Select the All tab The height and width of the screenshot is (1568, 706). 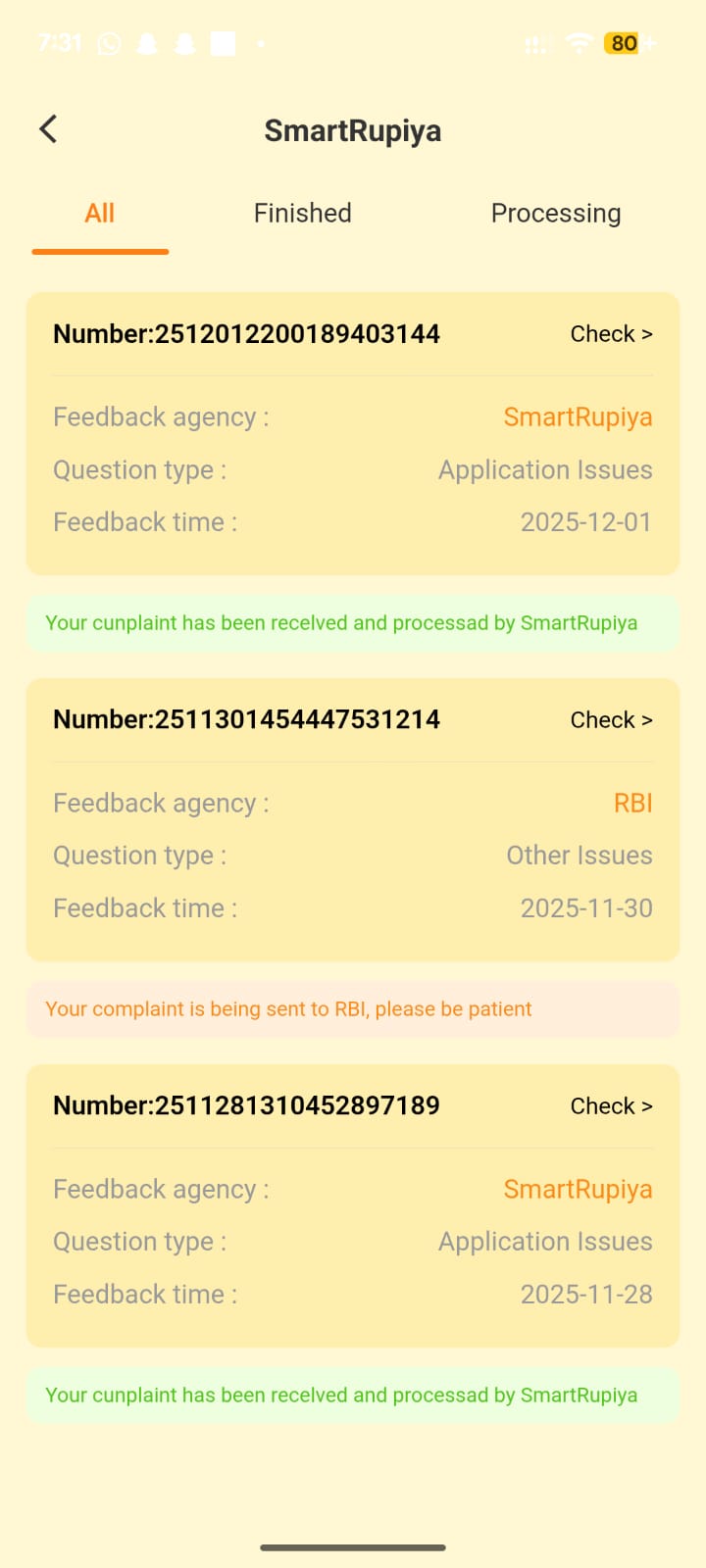pos(100,214)
